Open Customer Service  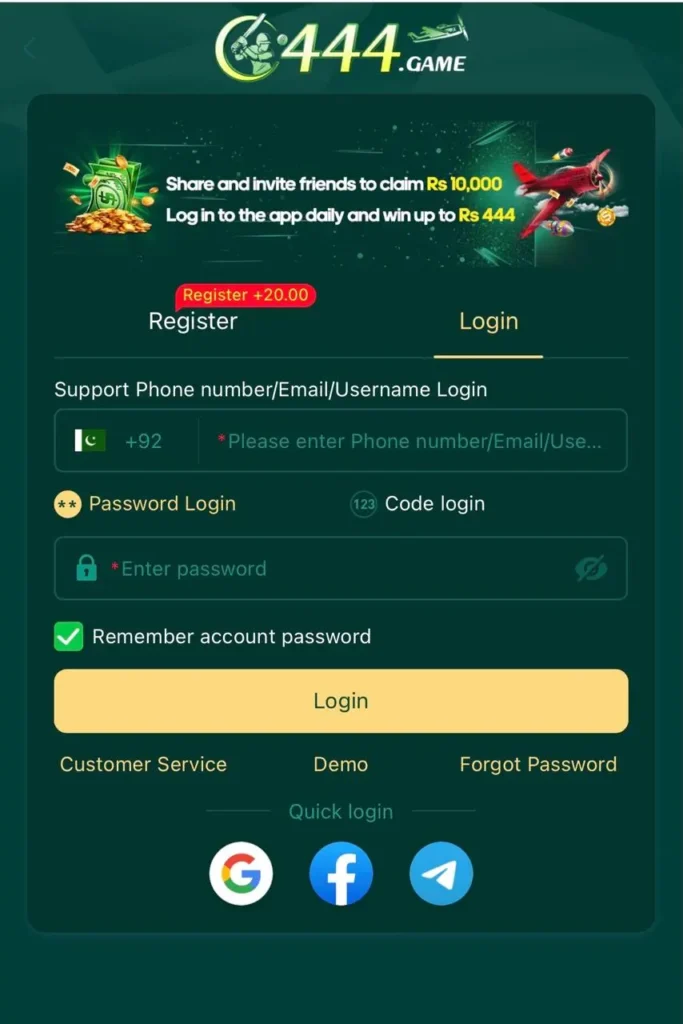tap(143, 764)
